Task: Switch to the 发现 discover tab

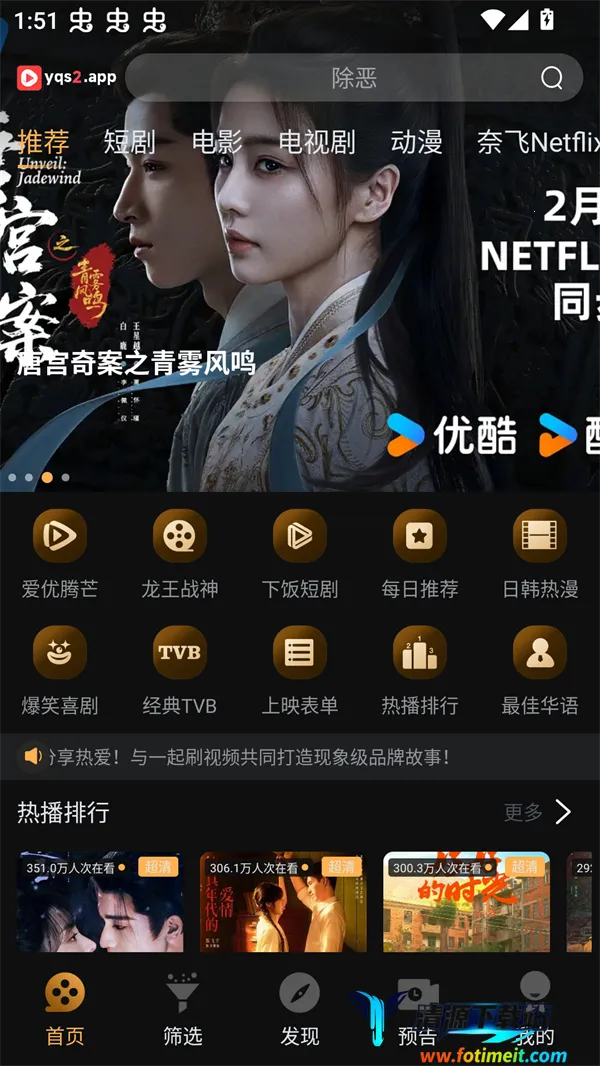Action: [300, 1008]
